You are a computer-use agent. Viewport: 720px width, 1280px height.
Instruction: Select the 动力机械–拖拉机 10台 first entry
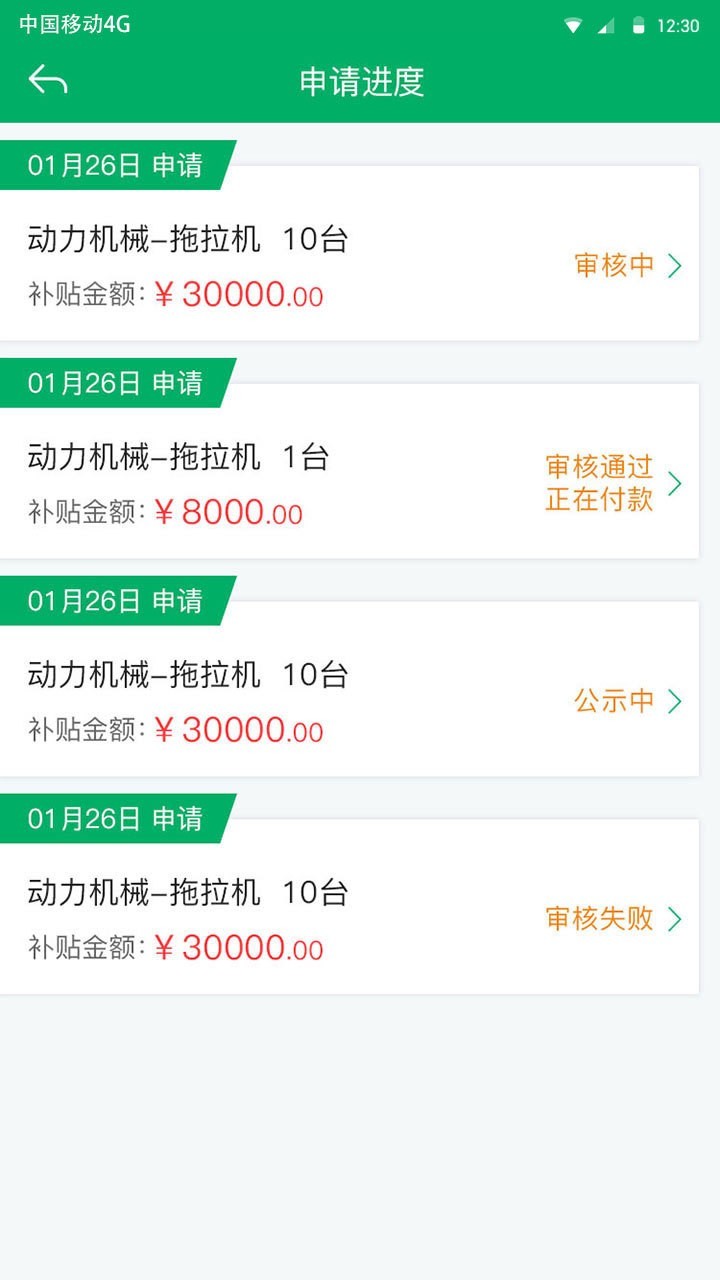[188, 239]
